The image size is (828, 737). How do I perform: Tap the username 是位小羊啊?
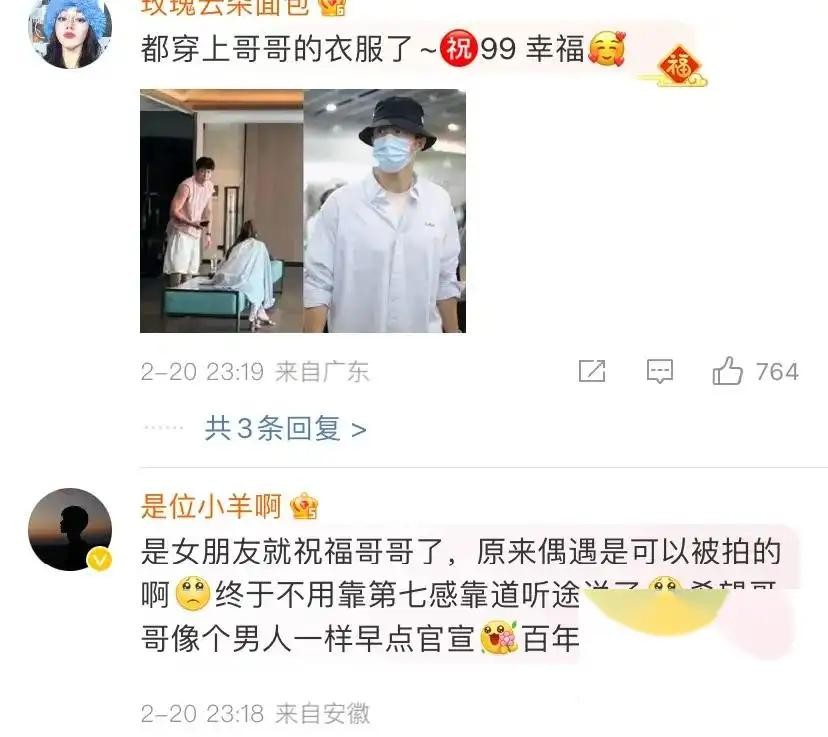click(211, 506)
